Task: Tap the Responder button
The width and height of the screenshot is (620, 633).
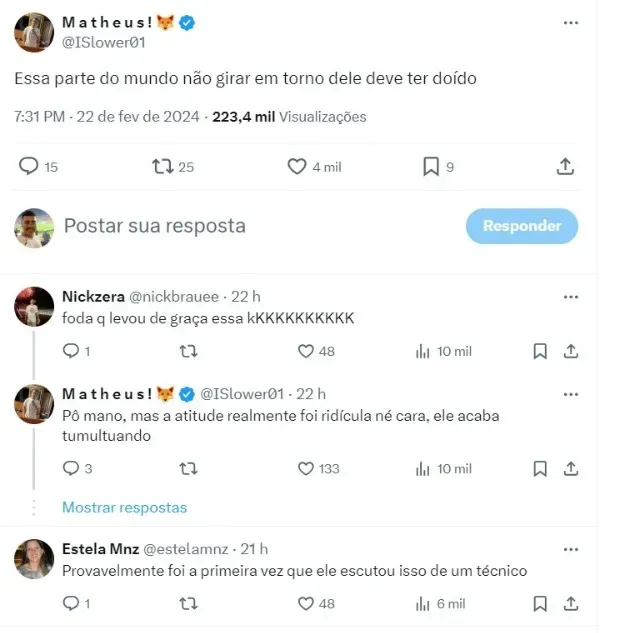Action: [521, 226]
